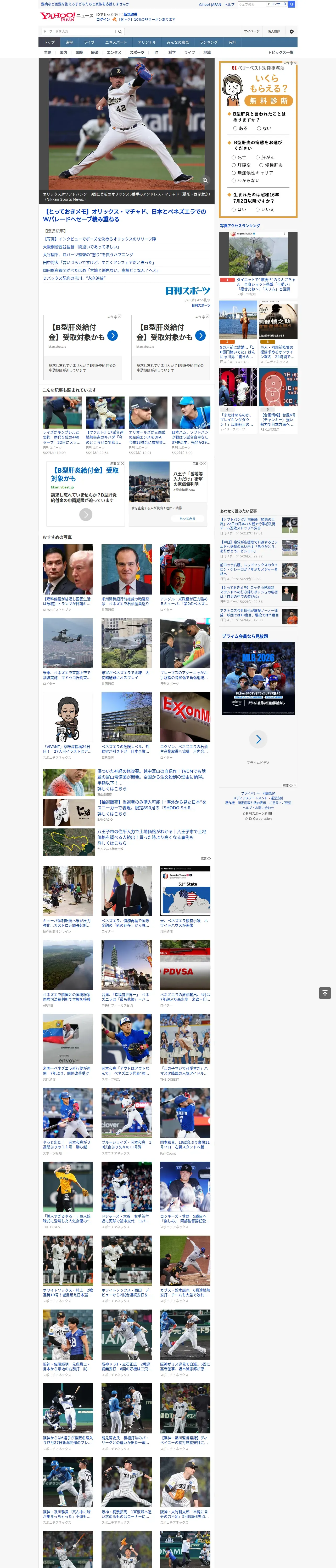336x1568 pixels.
Task: Select the ある radio option
Action: pyautogui.click(x=240, y=128)
